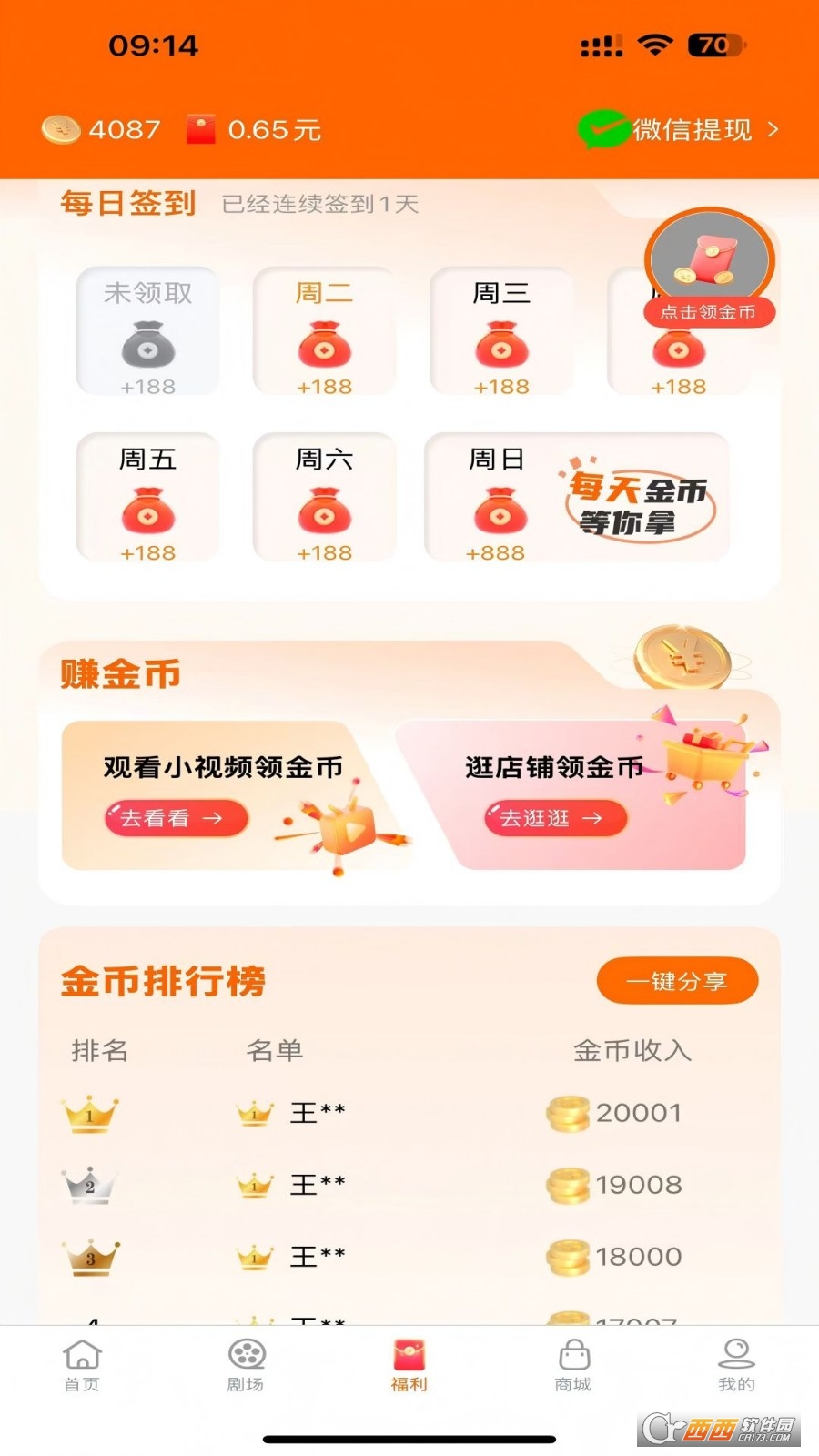
Task: Select the 周六 sign-in card
Action: coord(324,499)
